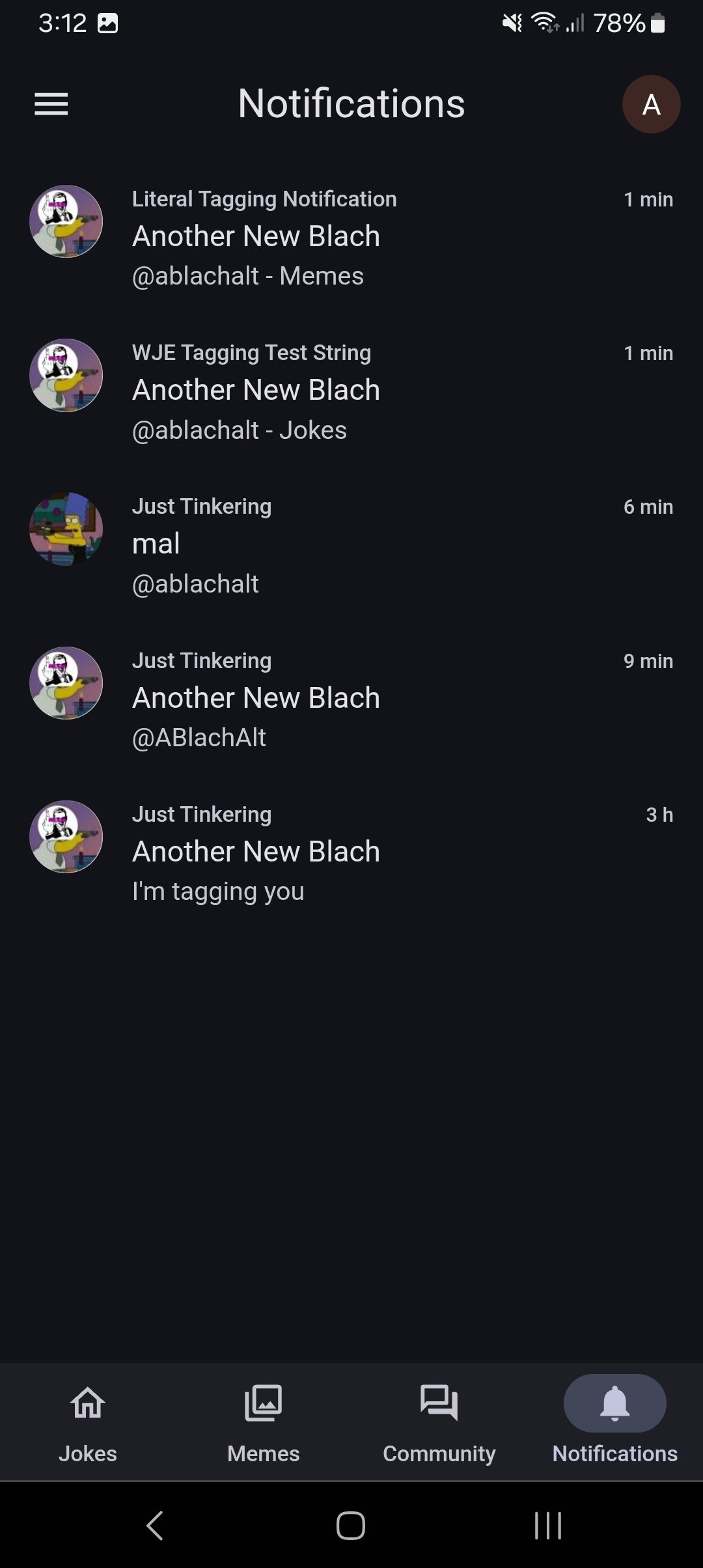Open the WJE Tagging Test String notification
The width and height of the screenshot is (703, 1568).
(351, 391)
